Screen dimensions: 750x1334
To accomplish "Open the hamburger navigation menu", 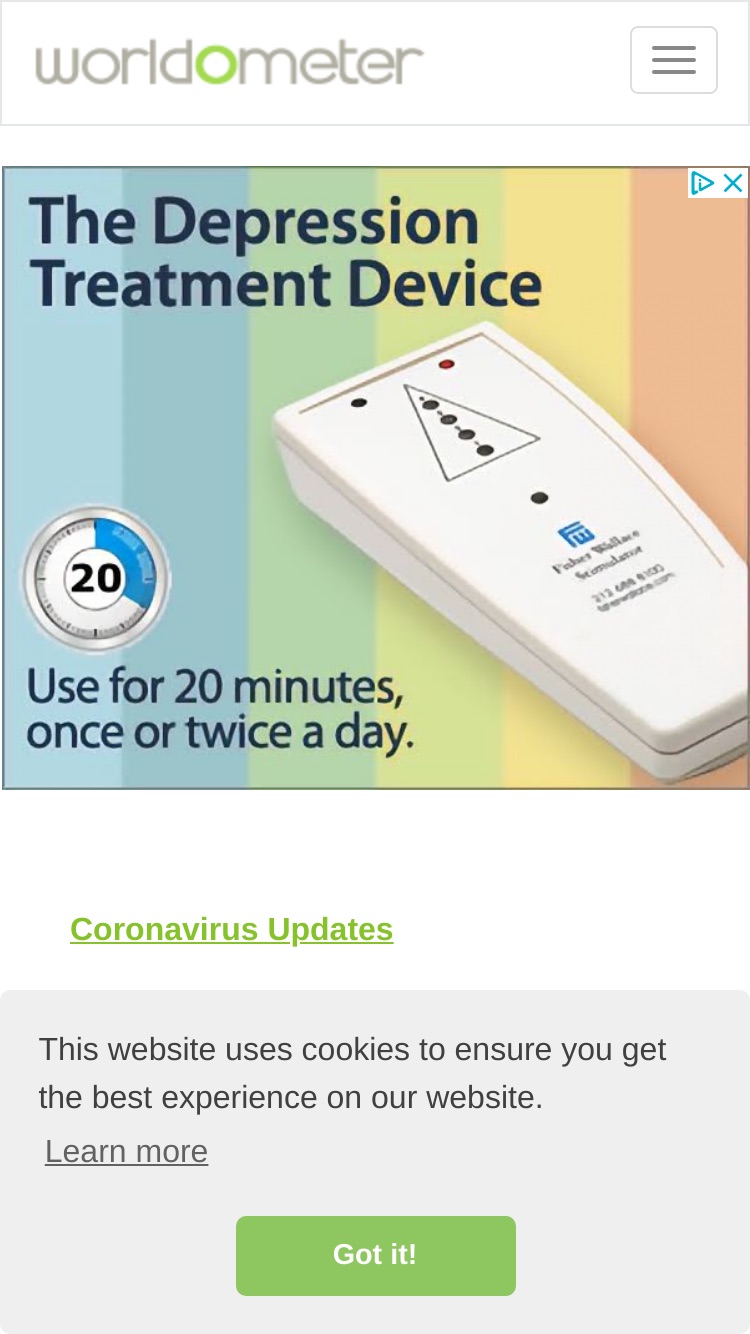I will pyautogui.click(x=673, y=60).
